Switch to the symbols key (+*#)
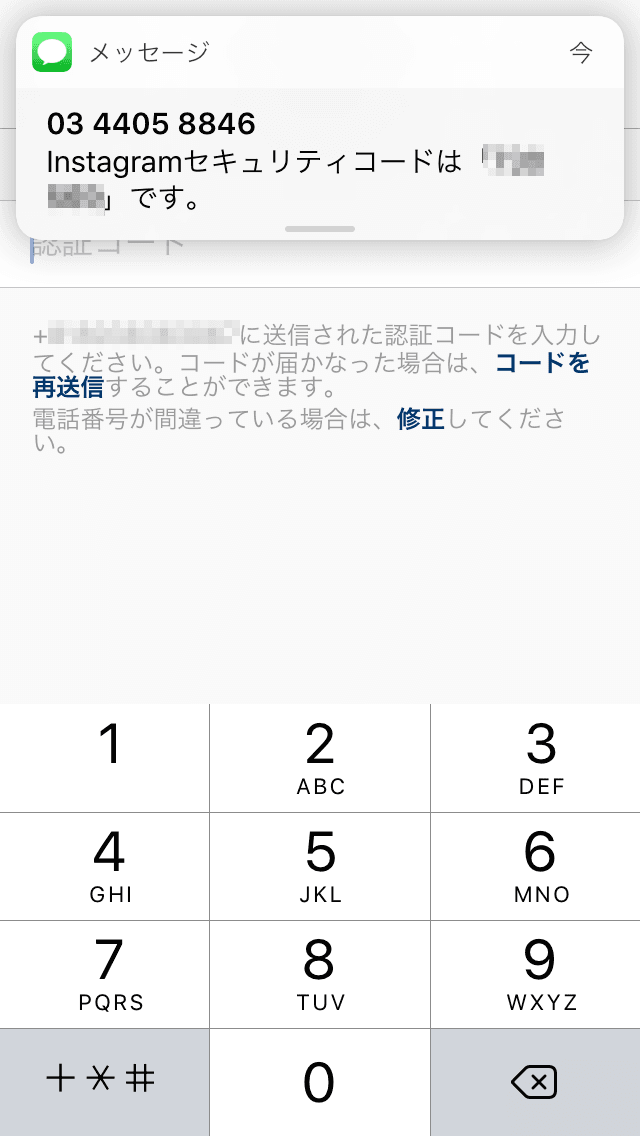640x1136 pixels. (x=105, y=1082)
